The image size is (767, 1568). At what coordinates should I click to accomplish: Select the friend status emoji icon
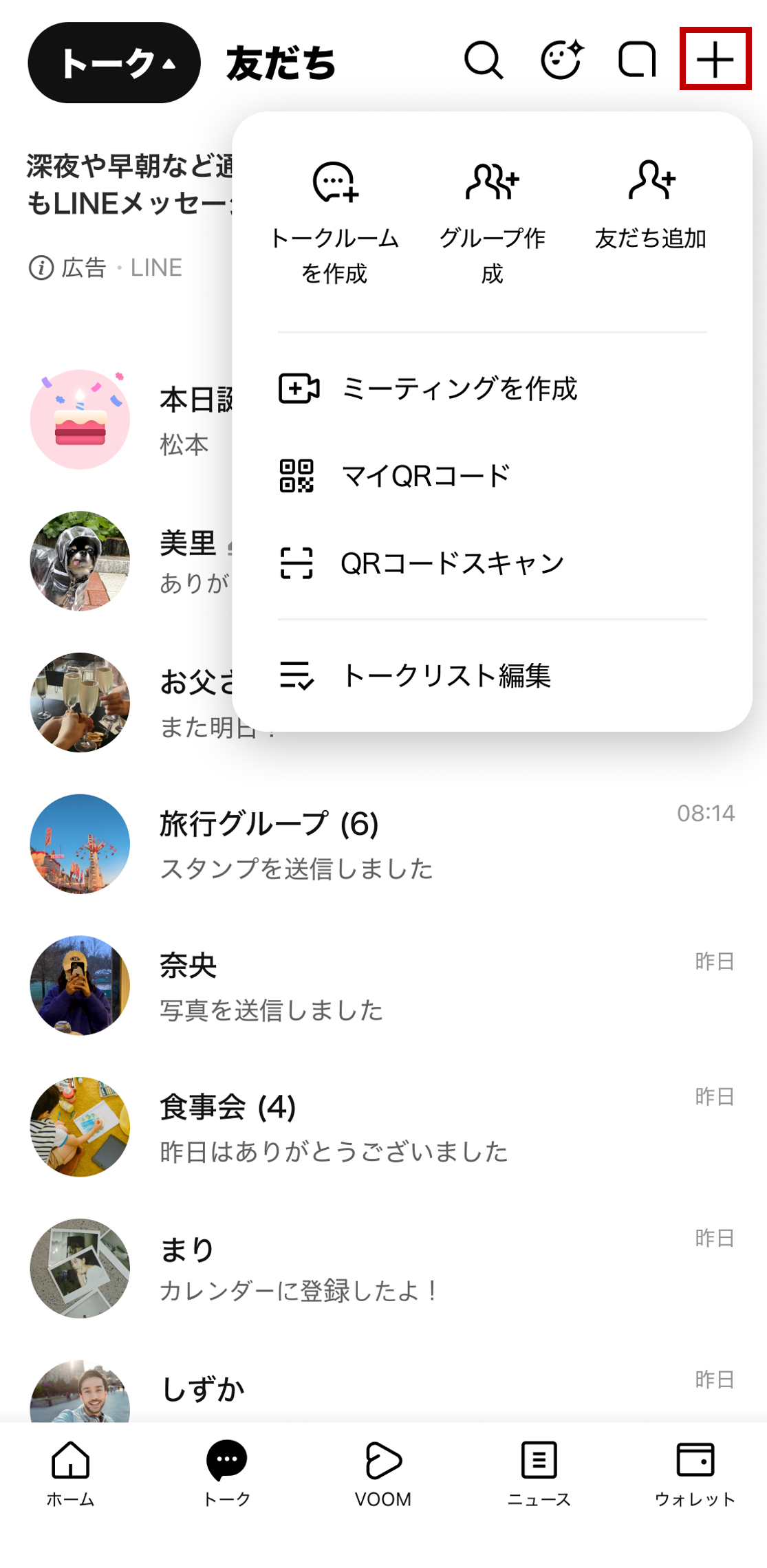coord(562,61)
